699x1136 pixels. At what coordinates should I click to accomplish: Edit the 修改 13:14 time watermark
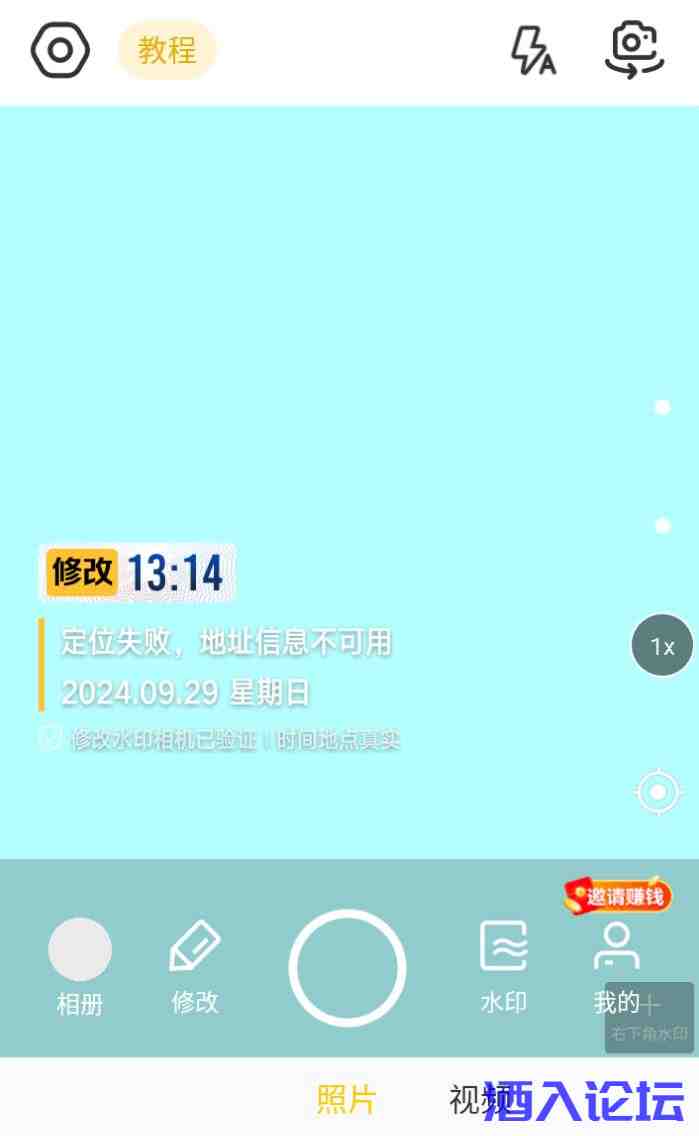pyautogui.click(x=137, y=573)
